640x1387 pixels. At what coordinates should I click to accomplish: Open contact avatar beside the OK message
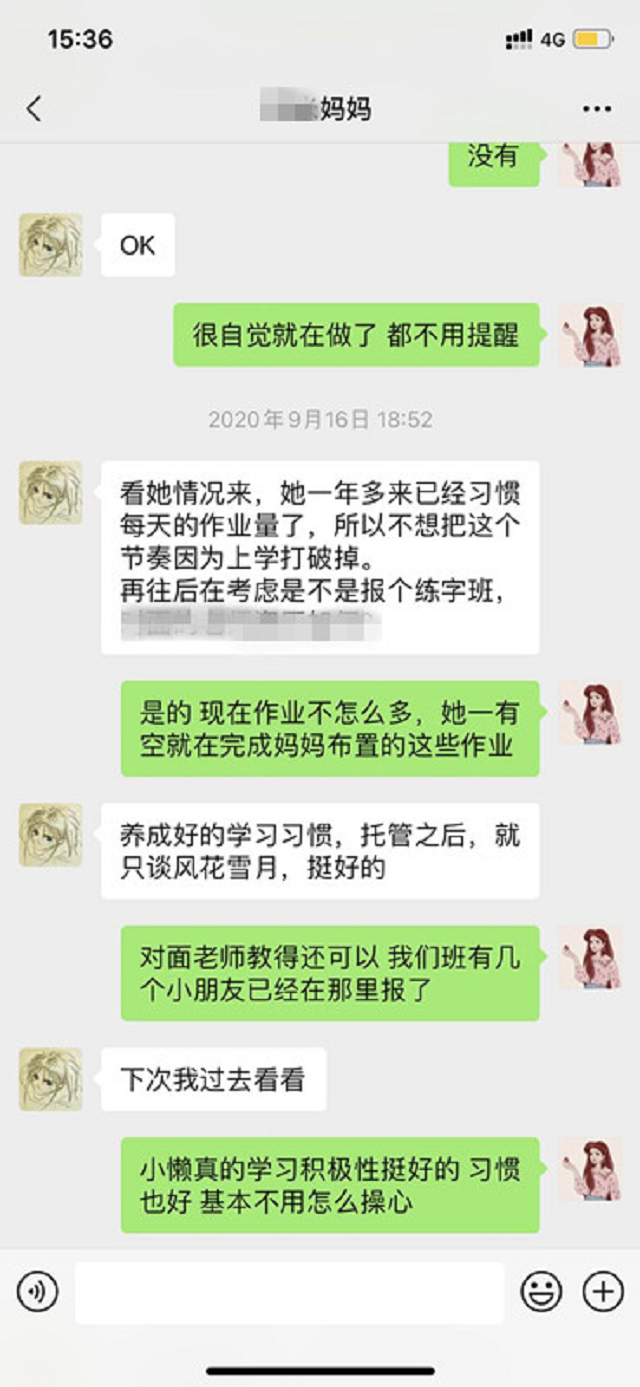50,245
